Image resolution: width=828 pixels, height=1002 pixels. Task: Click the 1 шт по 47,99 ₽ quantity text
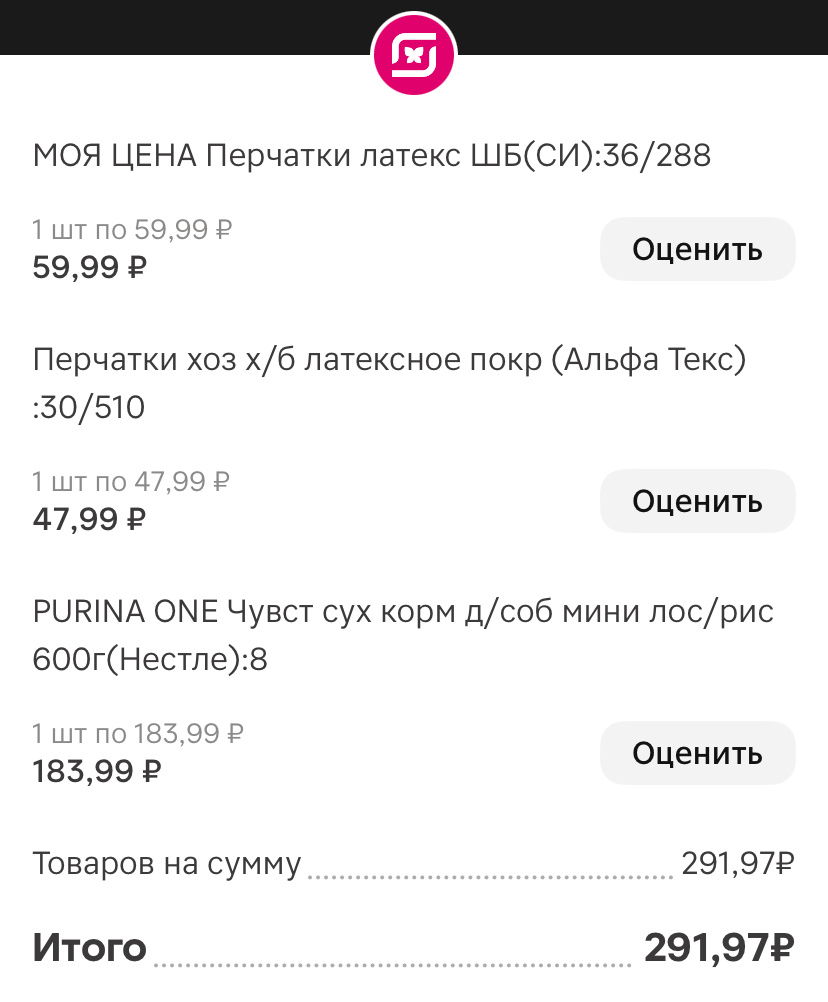coord(131,480)
